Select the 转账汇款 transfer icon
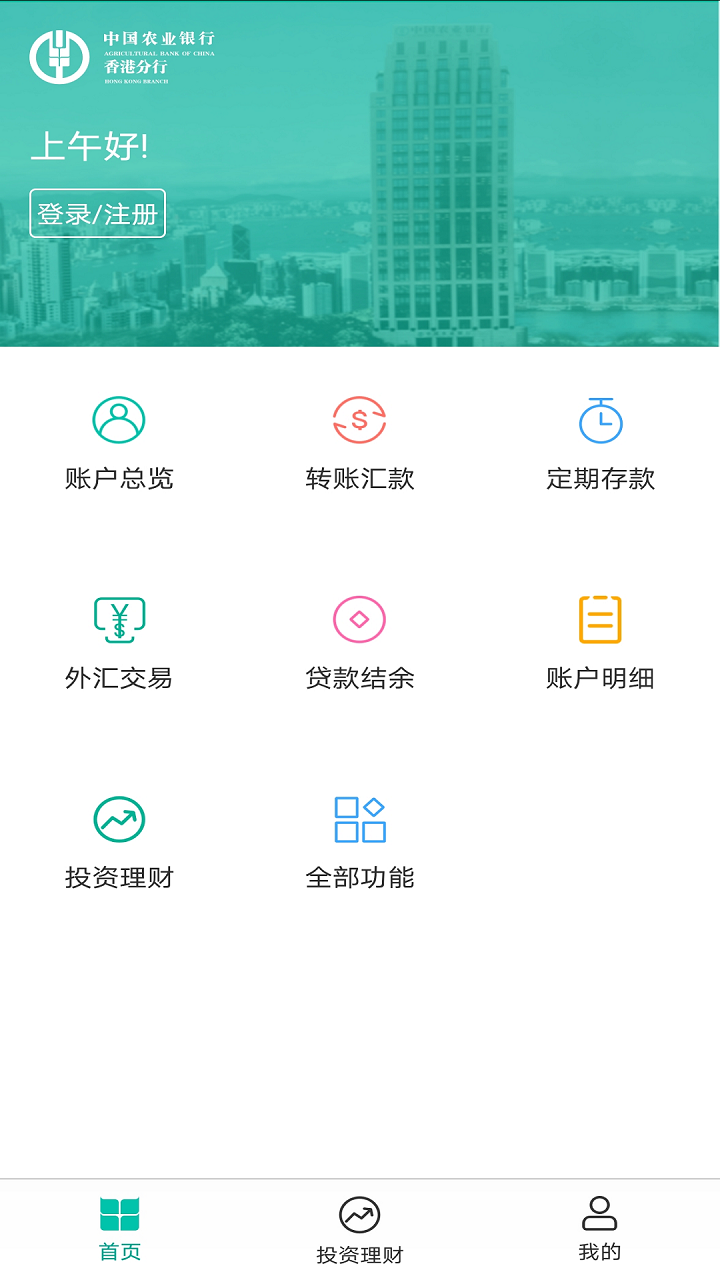720x1280 pixels. [x=360, y=421]
